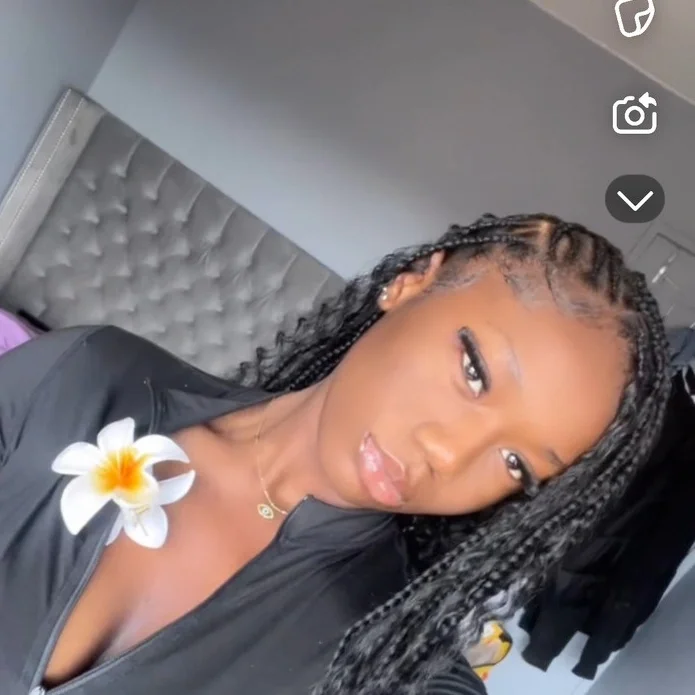
Task: Open the sticker picker icon
Action: coord(634,16)
